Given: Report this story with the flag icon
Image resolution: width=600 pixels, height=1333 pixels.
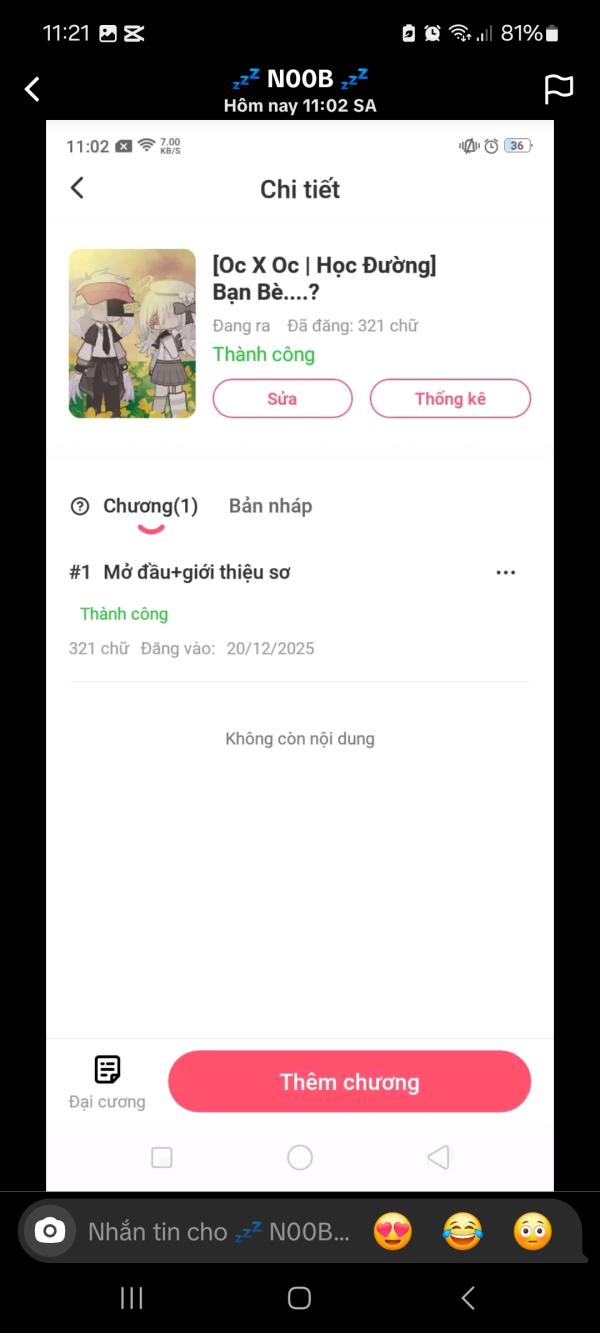Looking at the screenshot, I should pos(558,89).
